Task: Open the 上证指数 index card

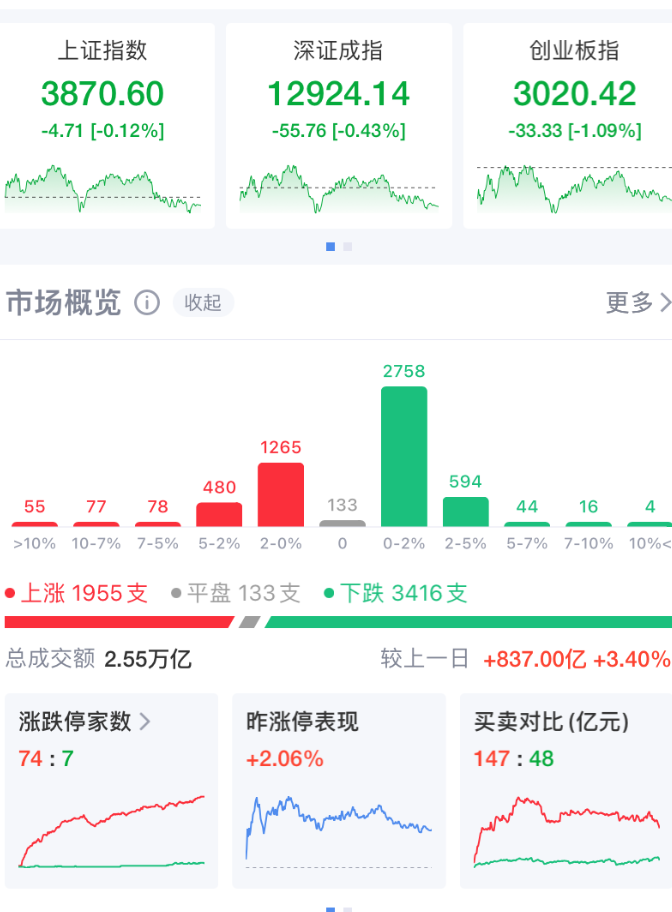Action: click(x=103, y=125)
